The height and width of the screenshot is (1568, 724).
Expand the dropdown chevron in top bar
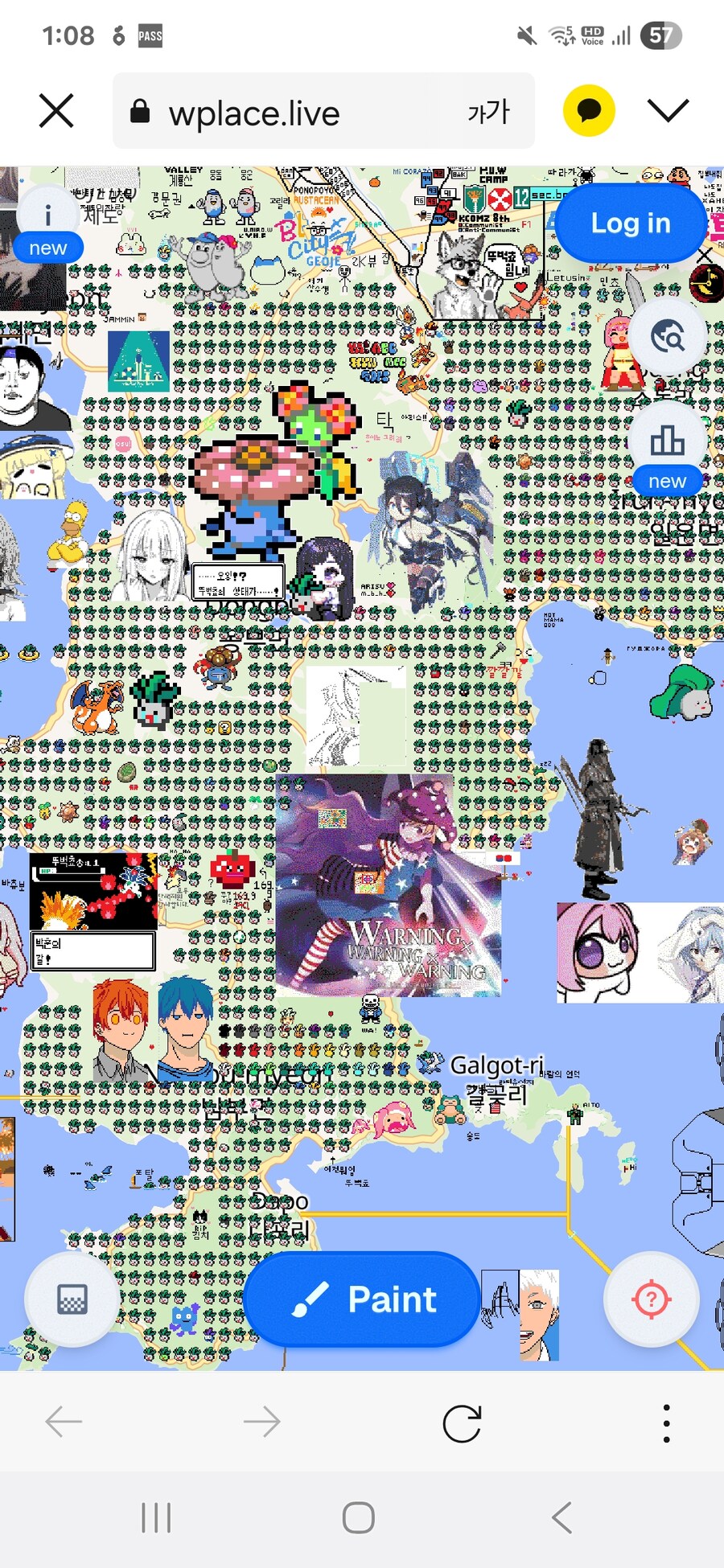pyautogui.click(x=668, y=111)
